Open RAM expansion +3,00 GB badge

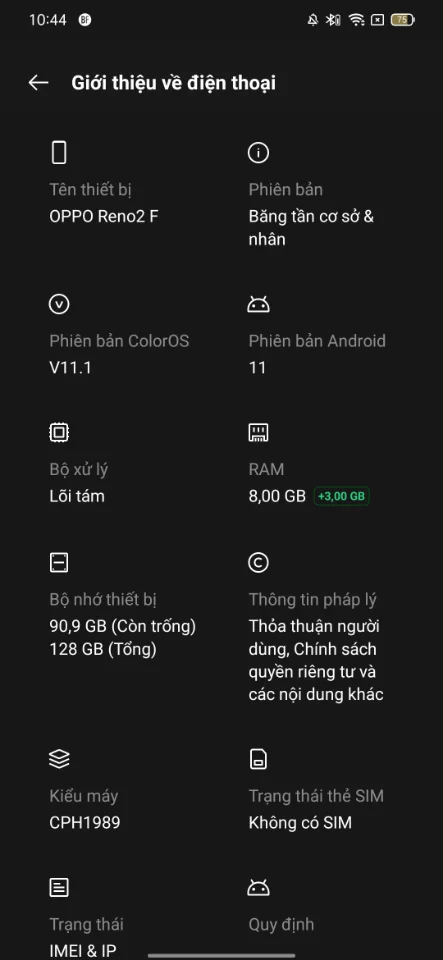[341, 496]
